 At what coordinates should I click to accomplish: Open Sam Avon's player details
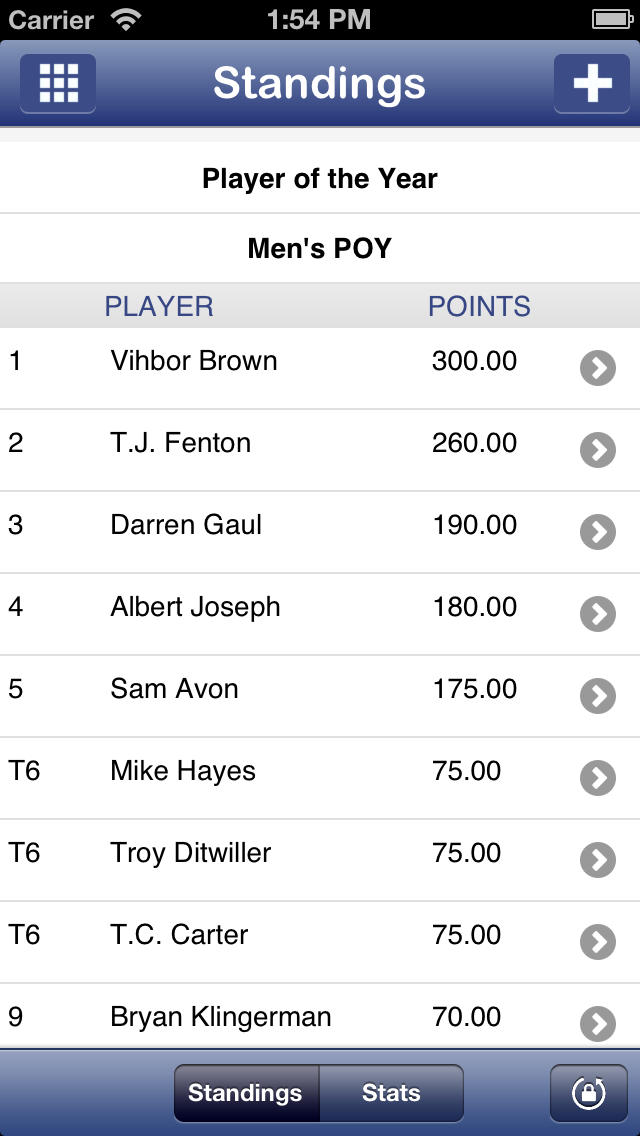pyautogui.click(x=320, y=696)
